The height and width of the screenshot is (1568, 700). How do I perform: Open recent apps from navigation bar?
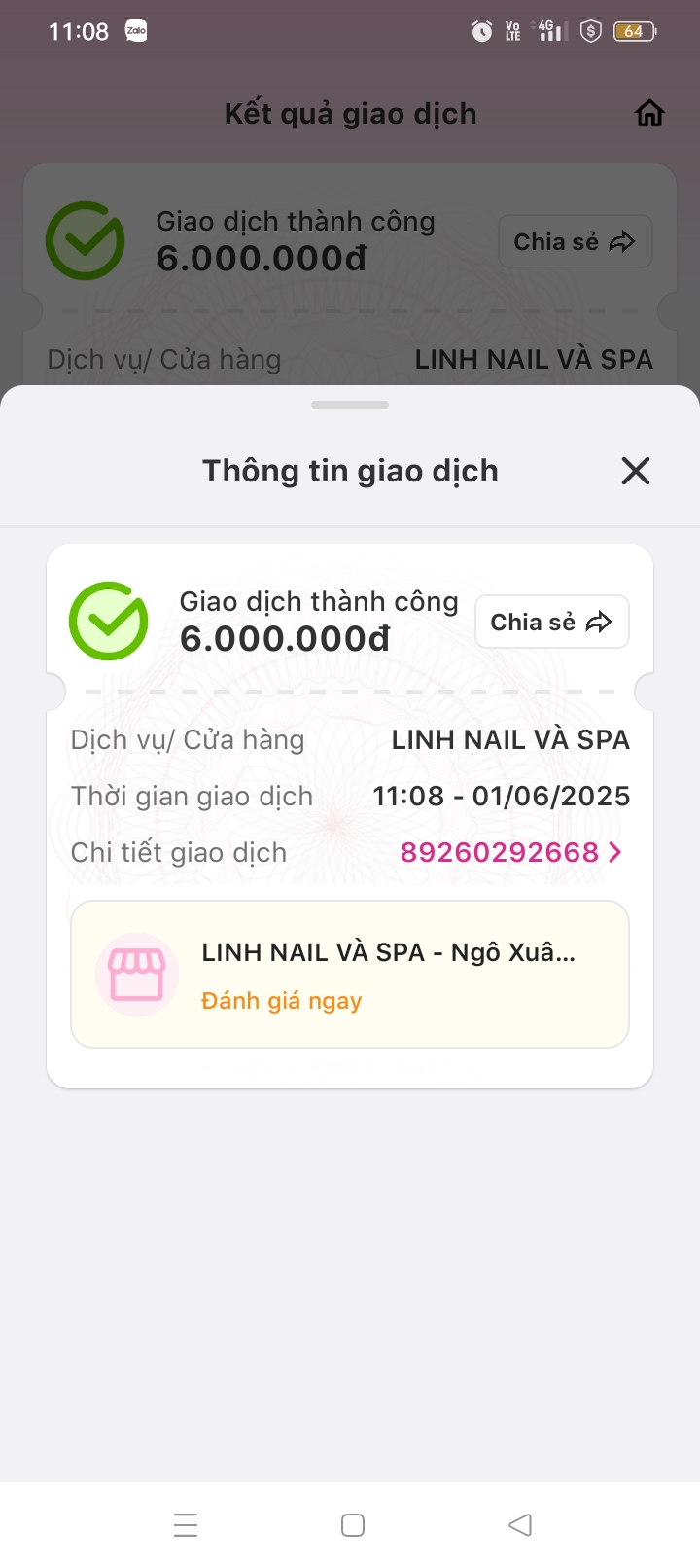186,1524
